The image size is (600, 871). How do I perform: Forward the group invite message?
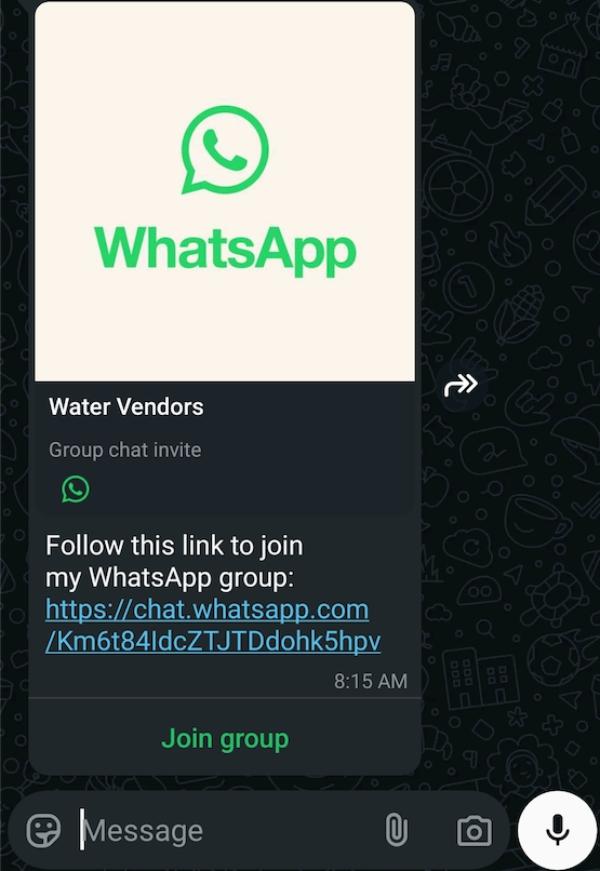(x=461, y=385)
